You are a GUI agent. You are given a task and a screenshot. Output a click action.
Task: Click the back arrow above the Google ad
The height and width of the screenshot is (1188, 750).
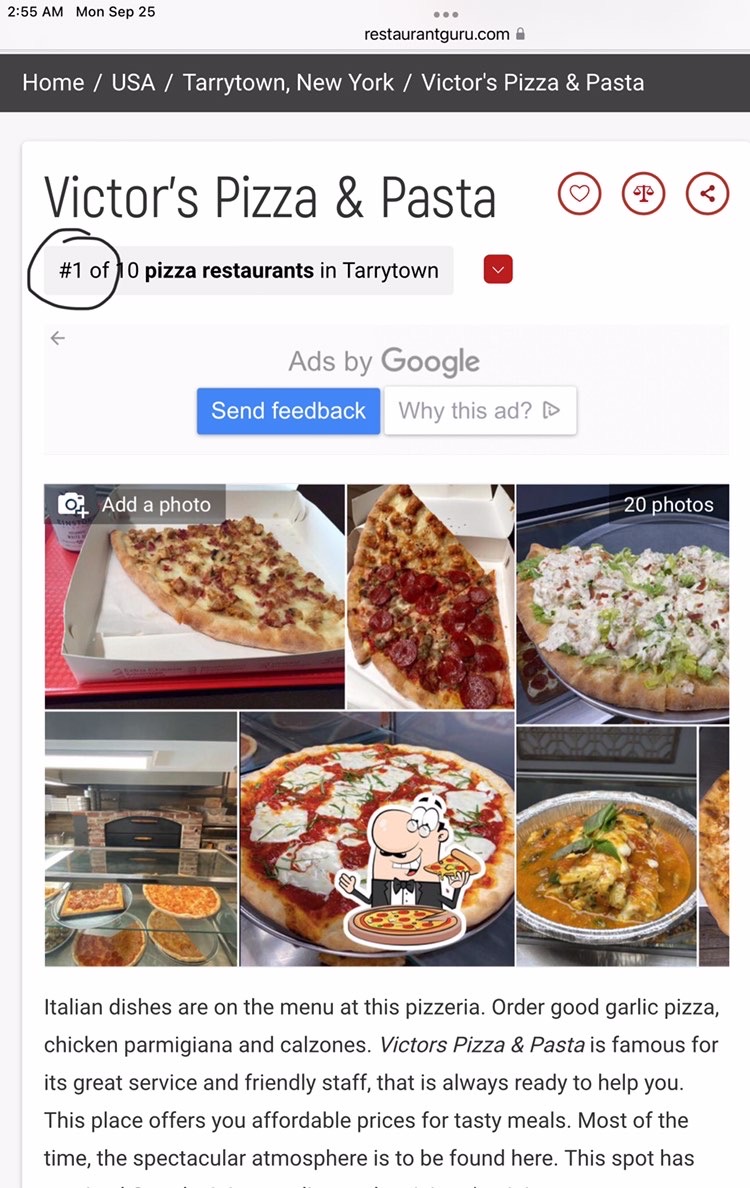58,338
